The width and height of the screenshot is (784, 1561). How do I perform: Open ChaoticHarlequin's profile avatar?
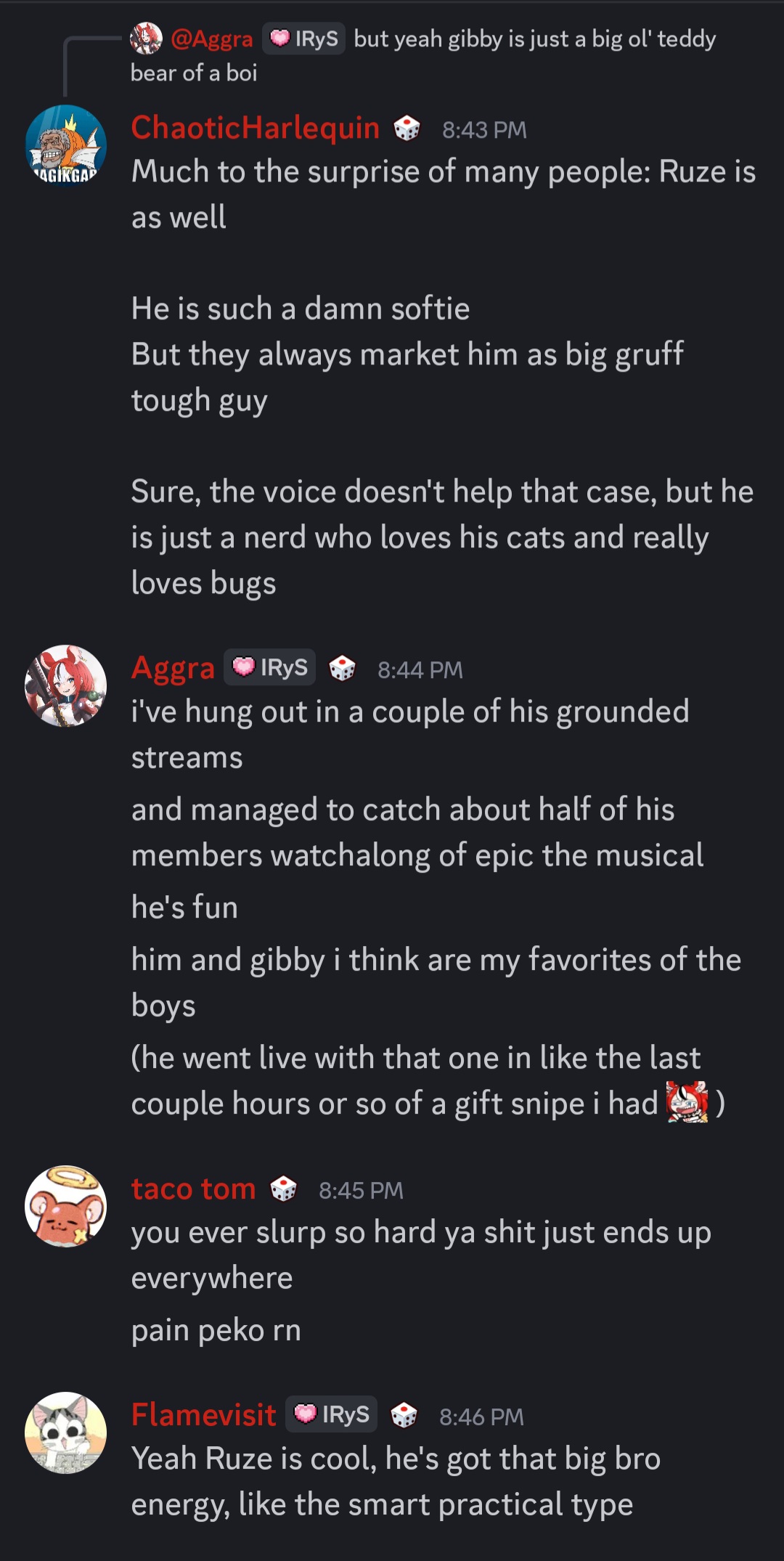[x=66, y=146]
